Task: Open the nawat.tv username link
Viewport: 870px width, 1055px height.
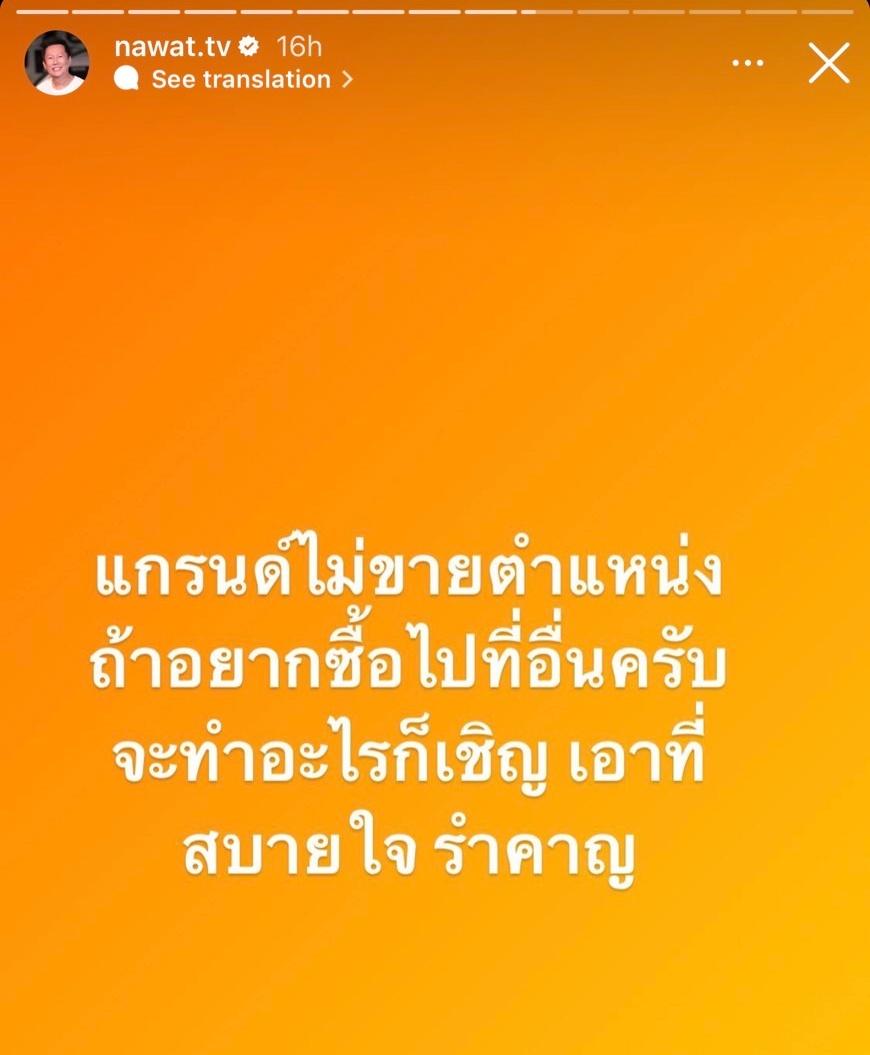Action: (172, 46)
